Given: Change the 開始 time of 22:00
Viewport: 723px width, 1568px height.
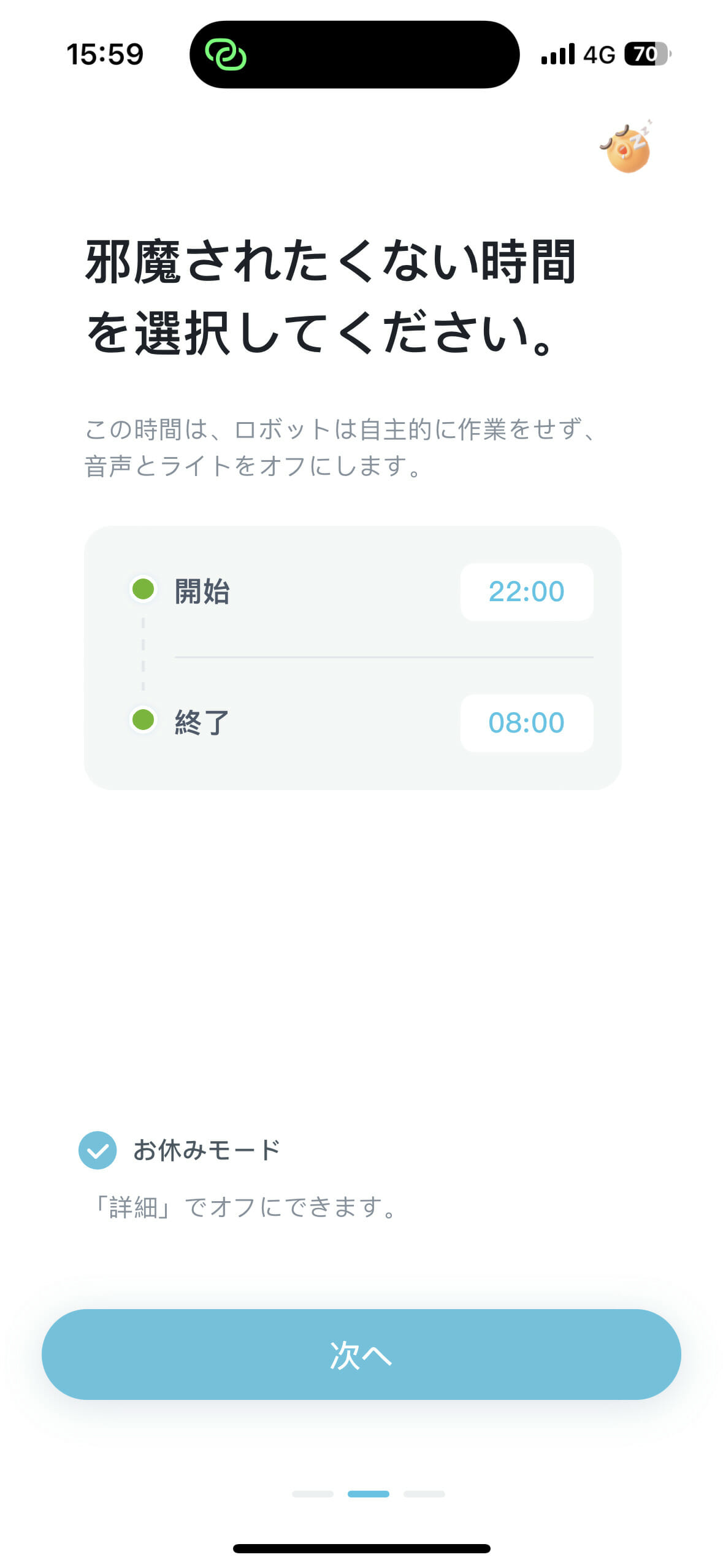Looking at the screenshot, I should click(526, 591).
